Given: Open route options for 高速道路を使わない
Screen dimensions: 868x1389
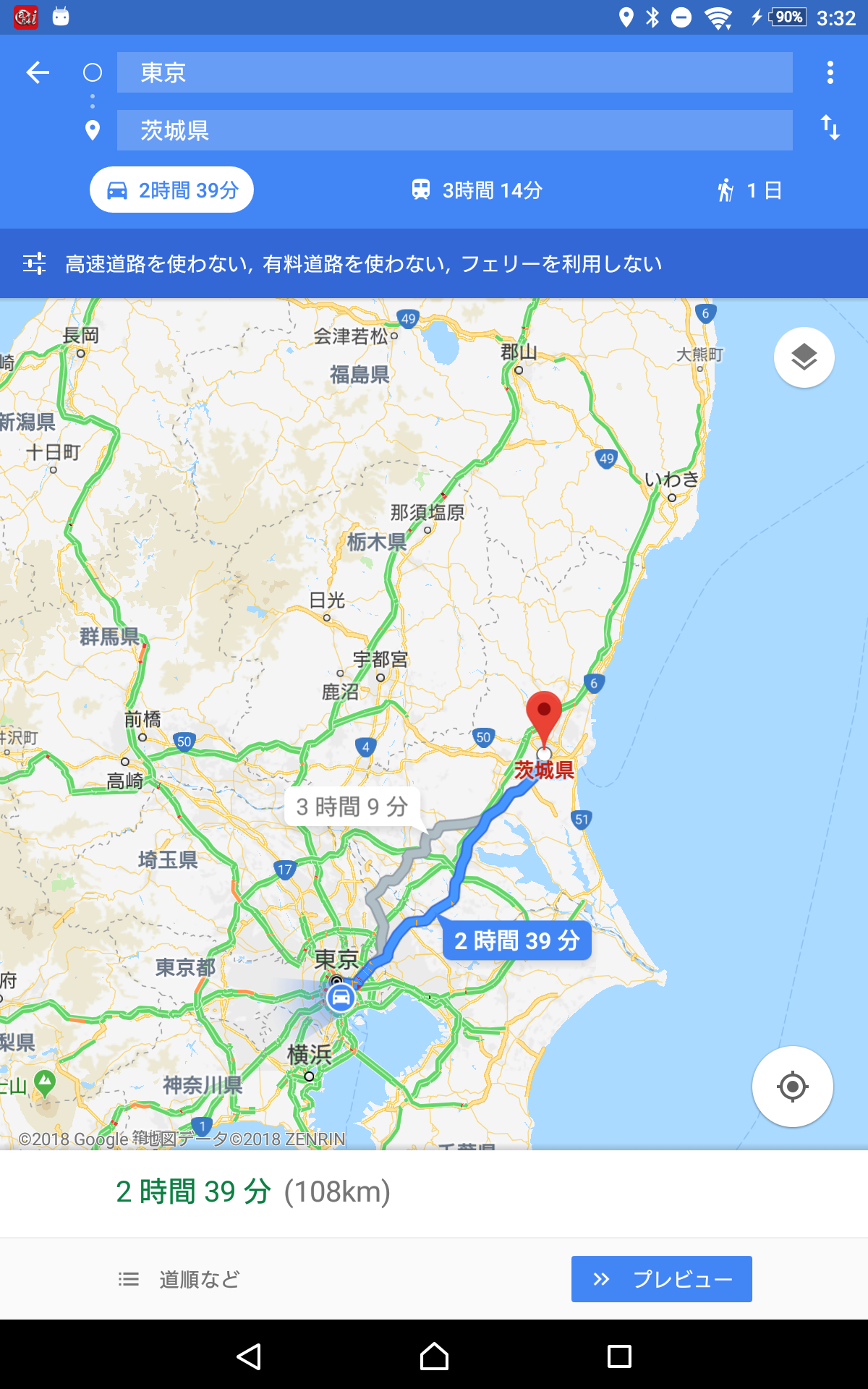Looking at the screenshot, I should [362, 264].
